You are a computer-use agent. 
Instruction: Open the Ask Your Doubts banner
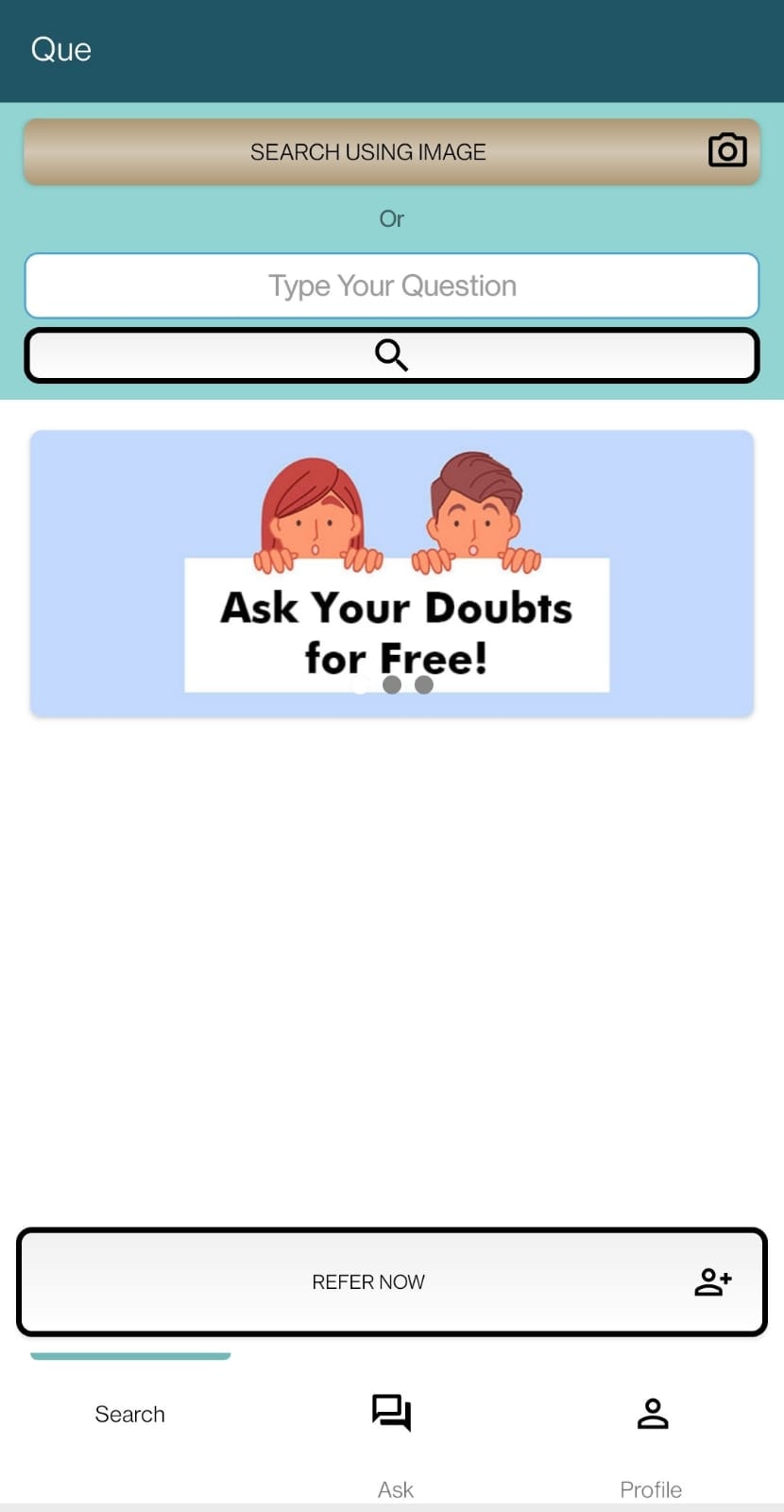click(x=391, y=573)
